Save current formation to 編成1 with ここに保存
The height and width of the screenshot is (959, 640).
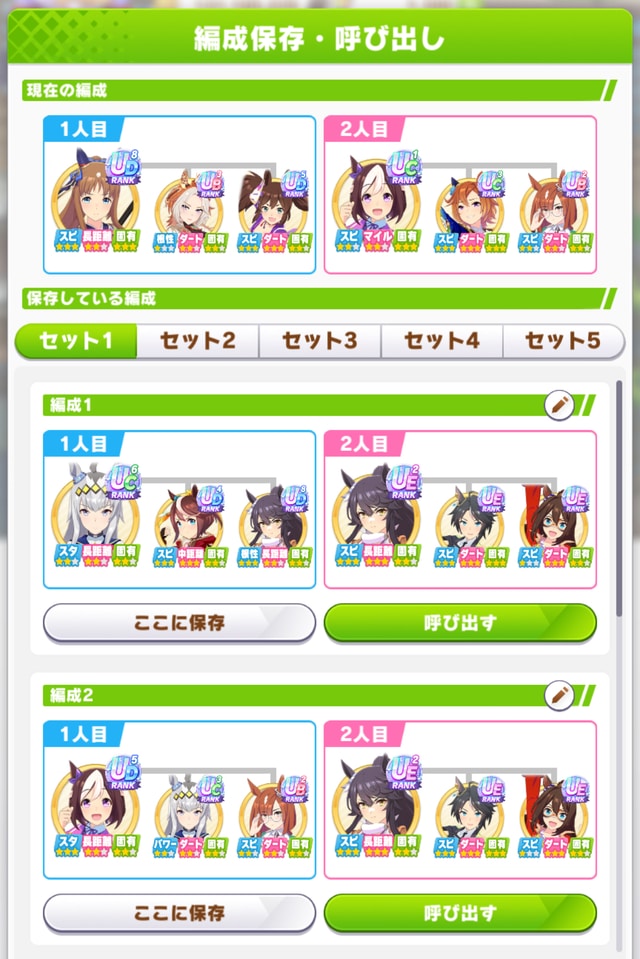click(x=179, y=622)
